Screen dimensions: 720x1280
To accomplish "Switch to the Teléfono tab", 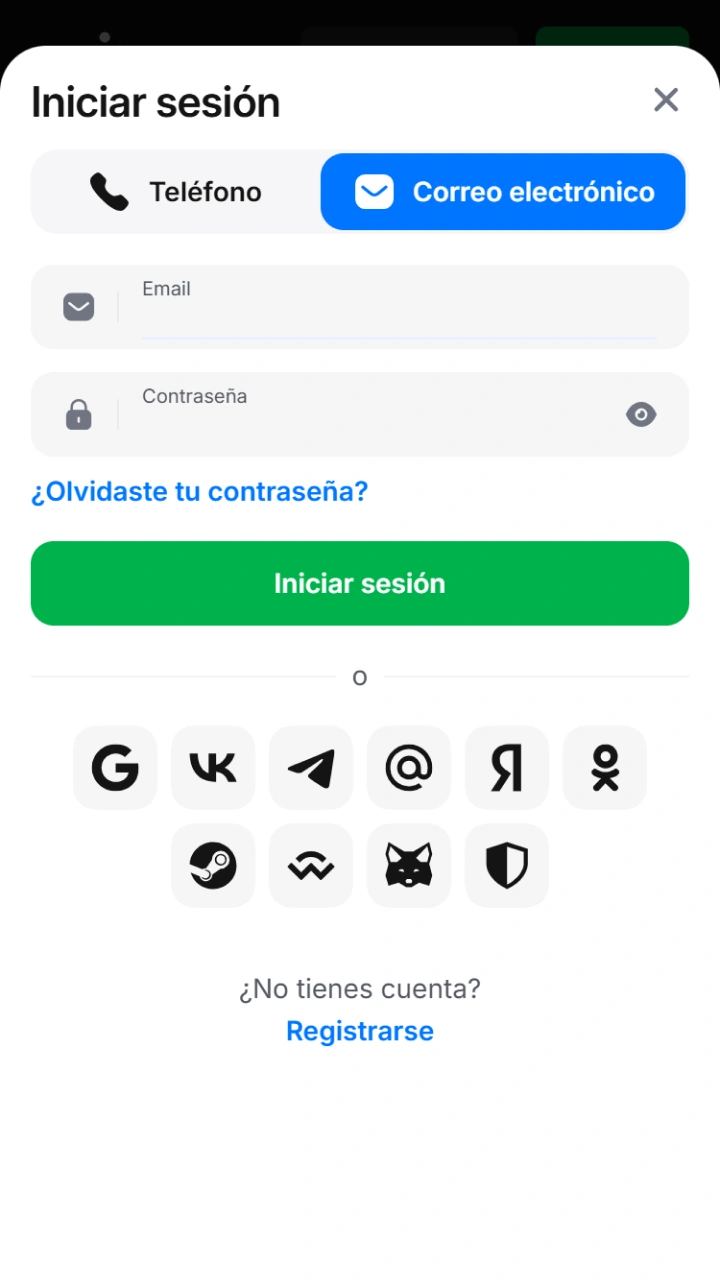I will tap(176, 191).
